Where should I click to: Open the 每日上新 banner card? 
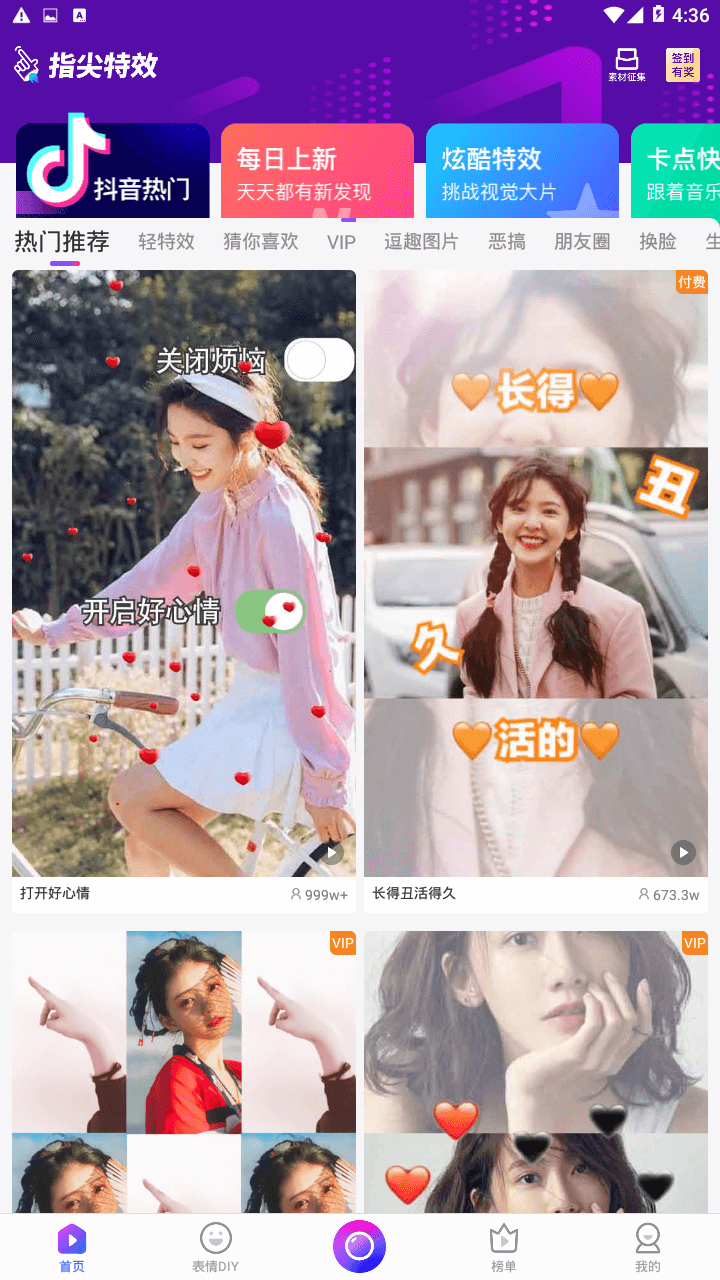pos(317,171)
